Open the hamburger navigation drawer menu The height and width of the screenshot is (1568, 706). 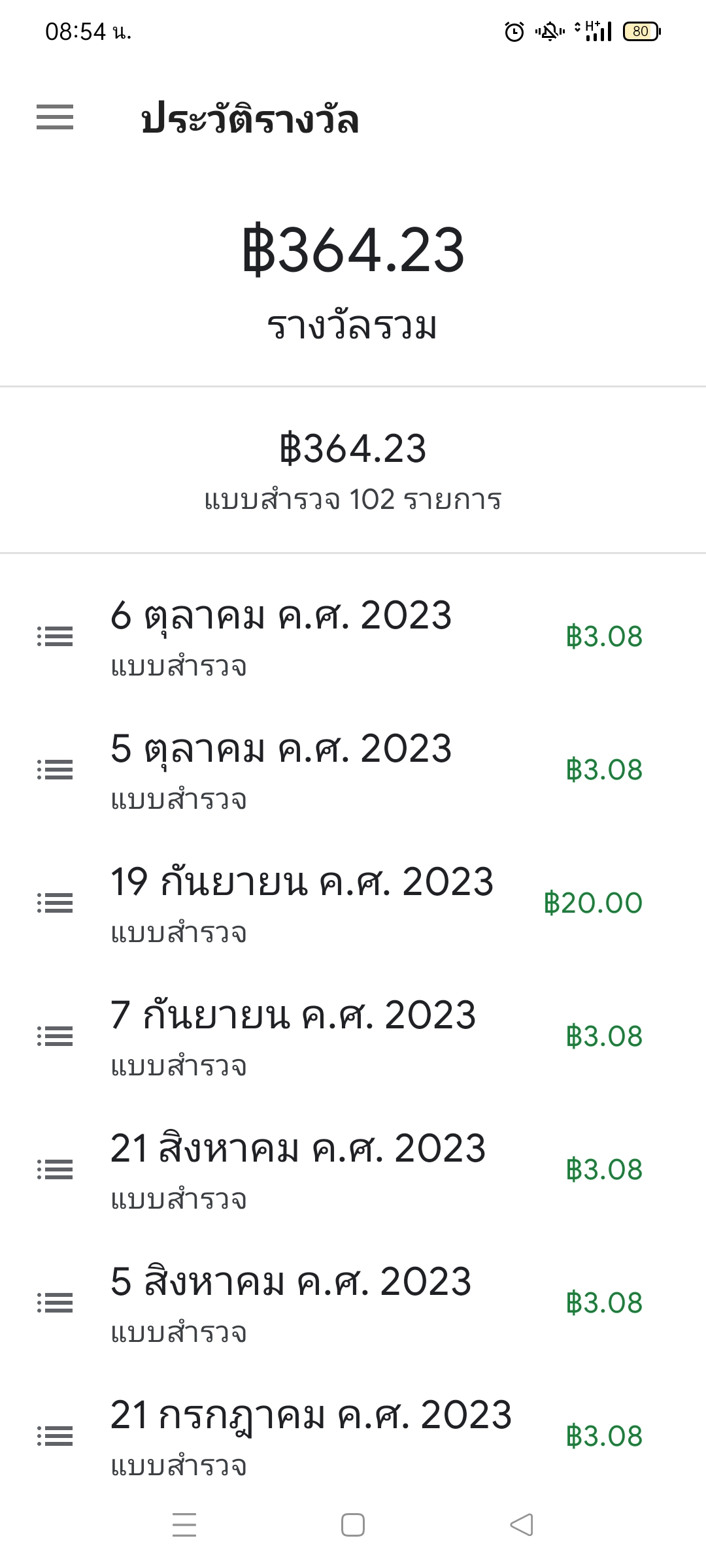(55, 118)
